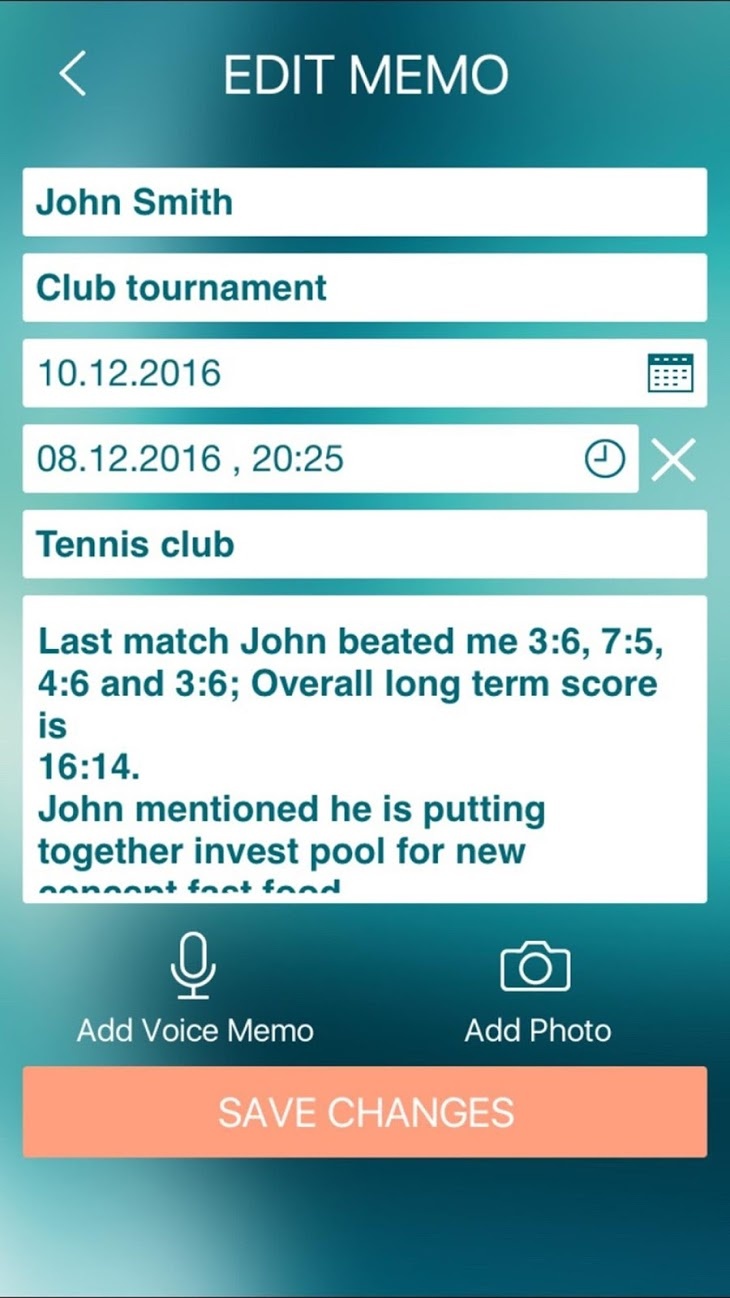730x1298 pixels.
Task: Edit the memo notes text box
Action: (x=365, y=749)
